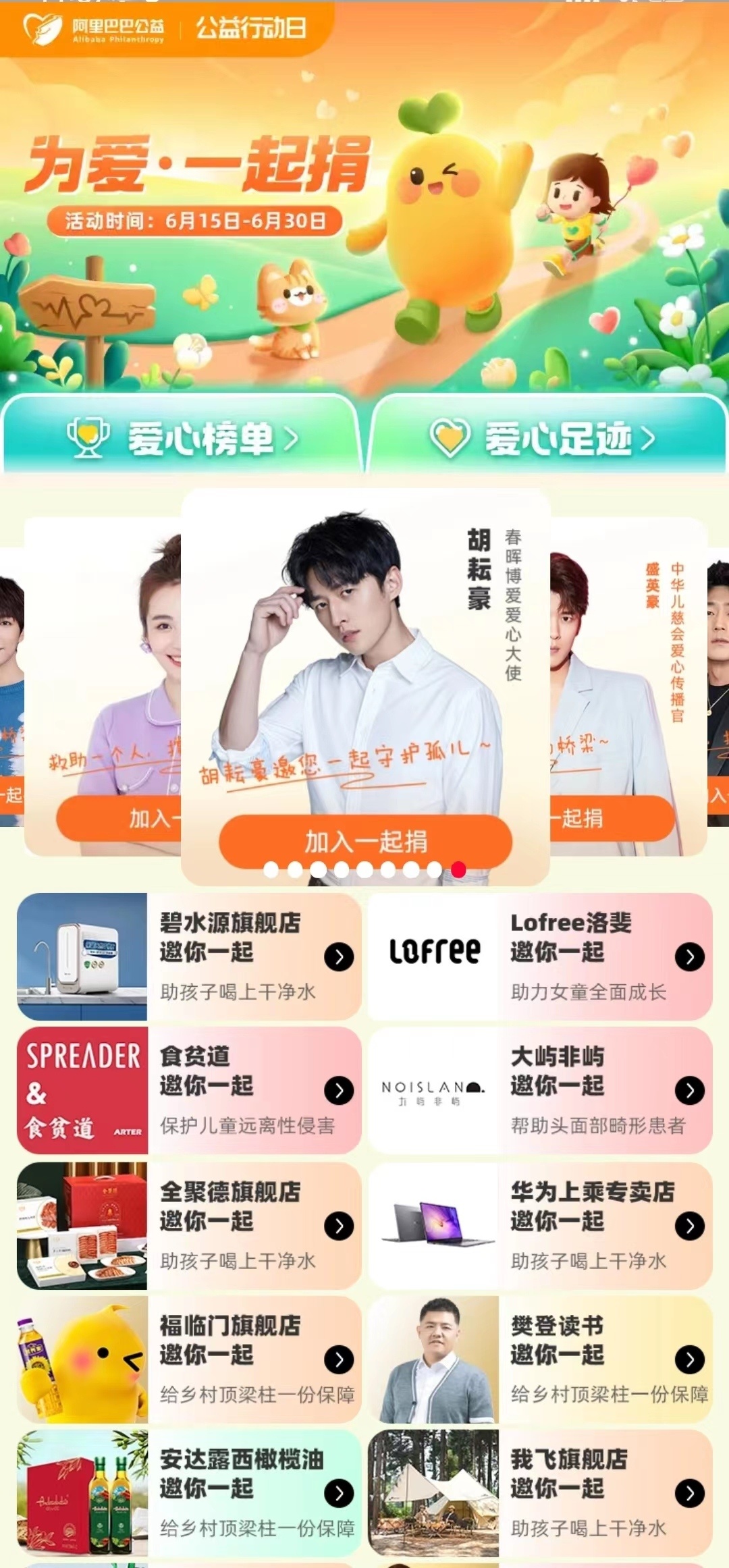Open the 安达露西橄榄油 donation card

[189, 1493]
